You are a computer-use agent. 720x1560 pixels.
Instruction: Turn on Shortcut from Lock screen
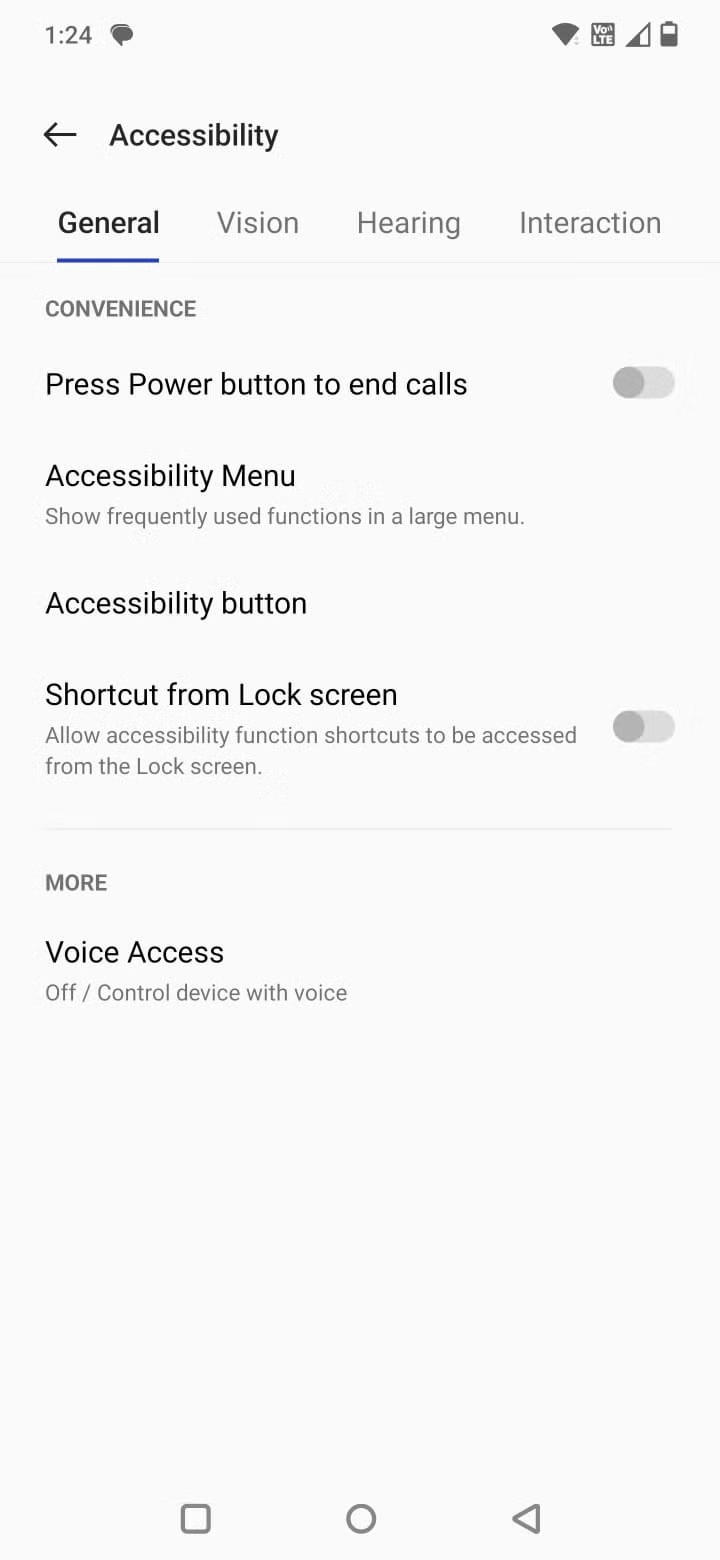click(x=644, y=727)
